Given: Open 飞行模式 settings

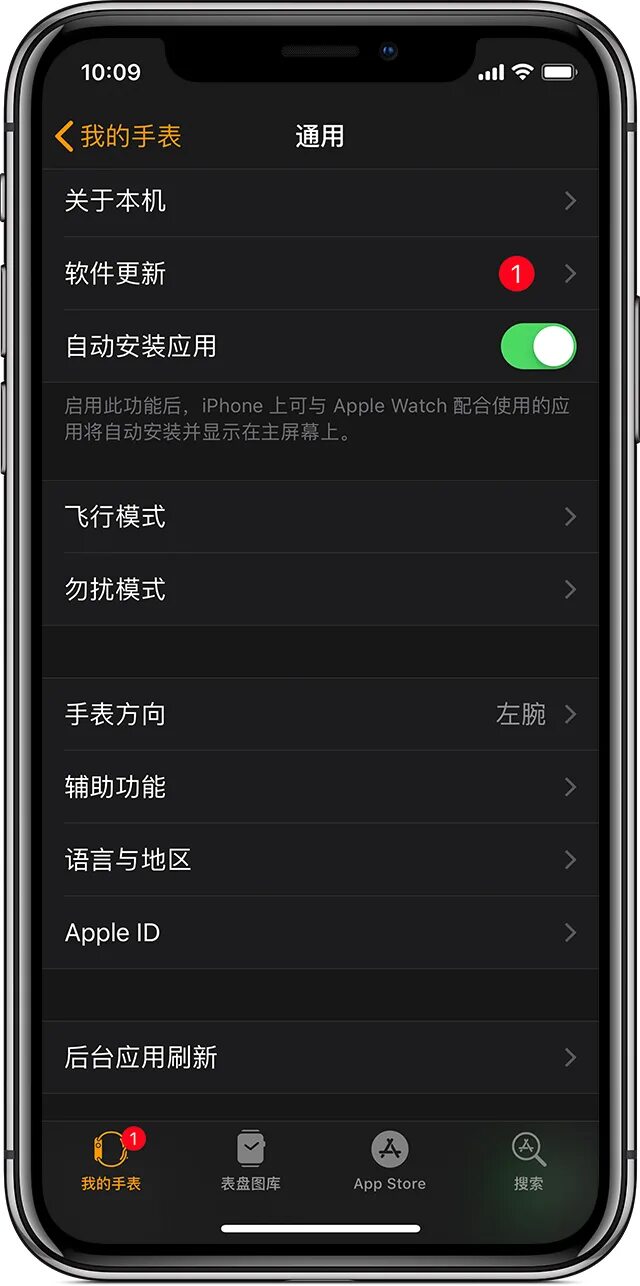Looking at the screenshot, I should pyautogui.click(x=320, y=517).
